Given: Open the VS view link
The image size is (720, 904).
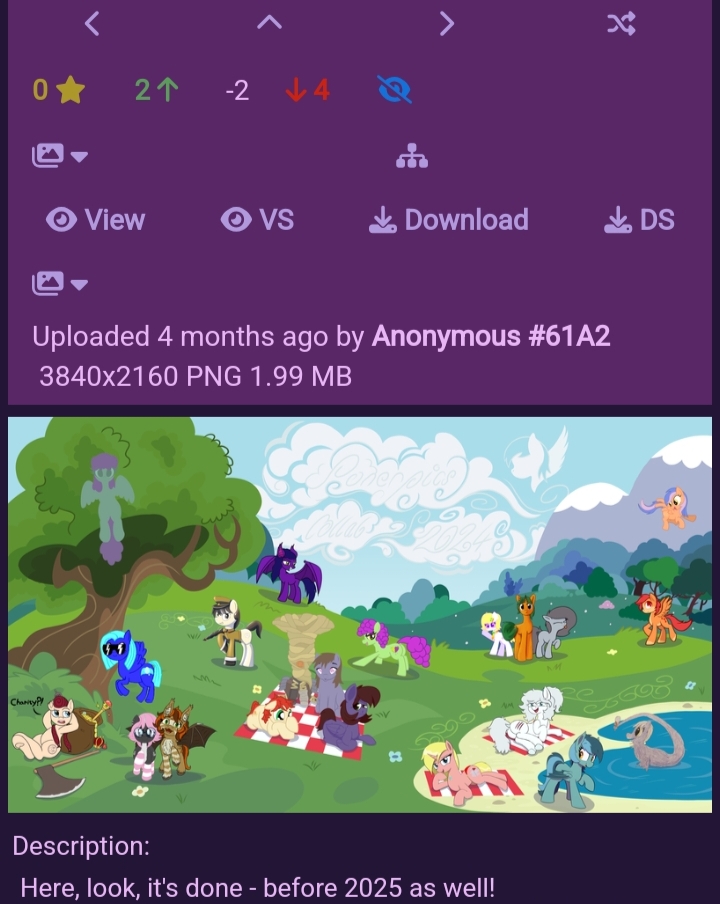Looking at the screenshot, I should click(258, 220).
